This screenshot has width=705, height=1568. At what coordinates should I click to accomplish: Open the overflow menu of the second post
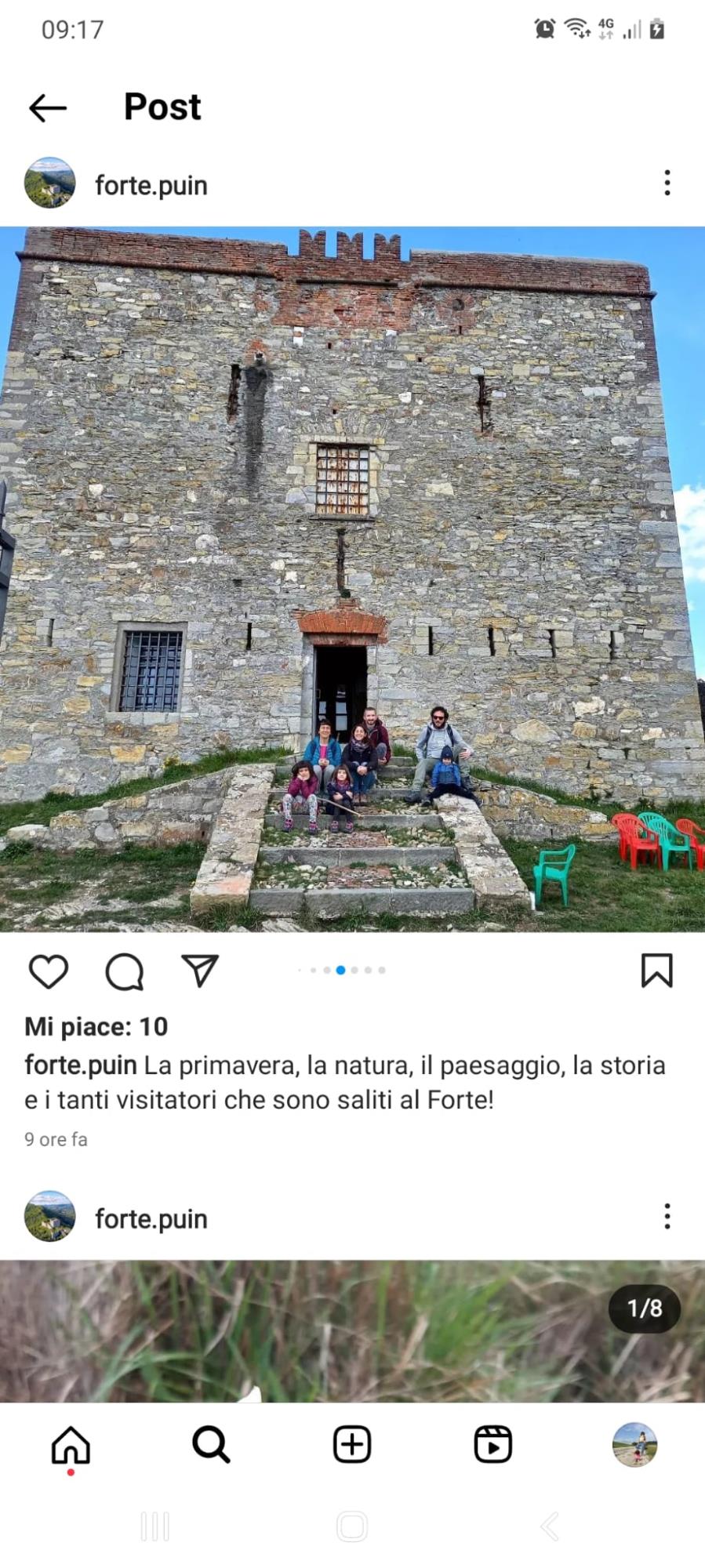[667, 1216]
